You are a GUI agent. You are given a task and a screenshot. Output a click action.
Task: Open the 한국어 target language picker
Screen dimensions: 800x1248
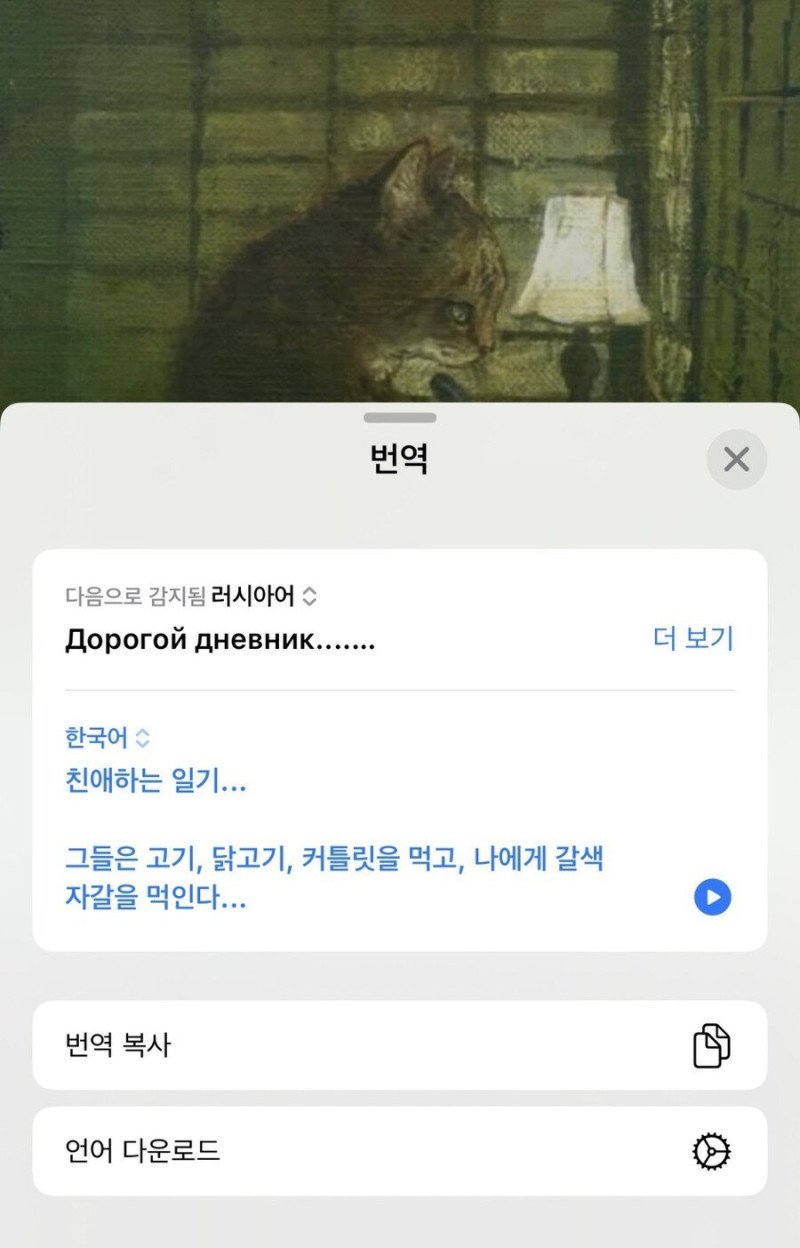point(107,738)
